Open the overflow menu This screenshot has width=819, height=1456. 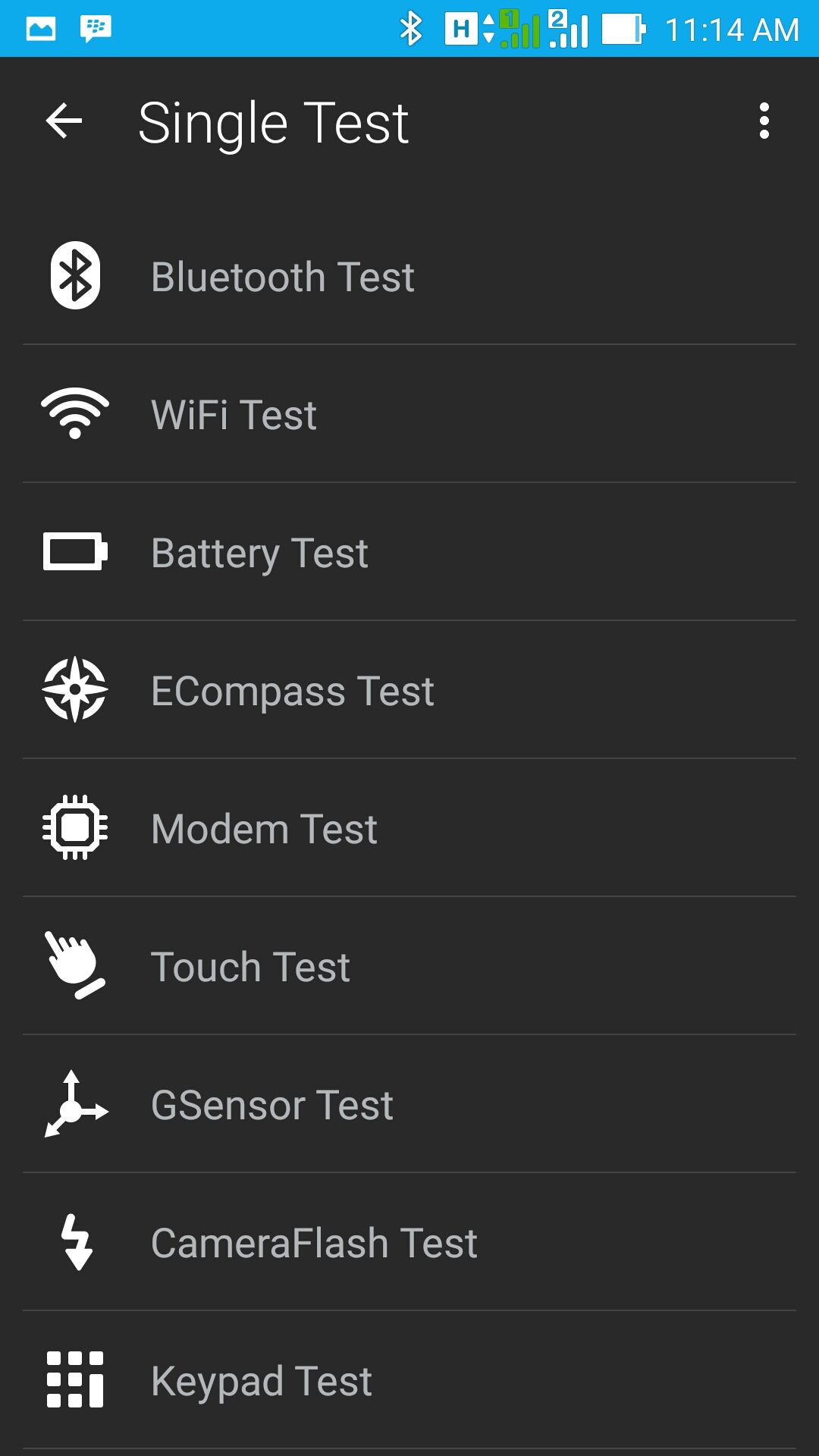pos(764,121)
